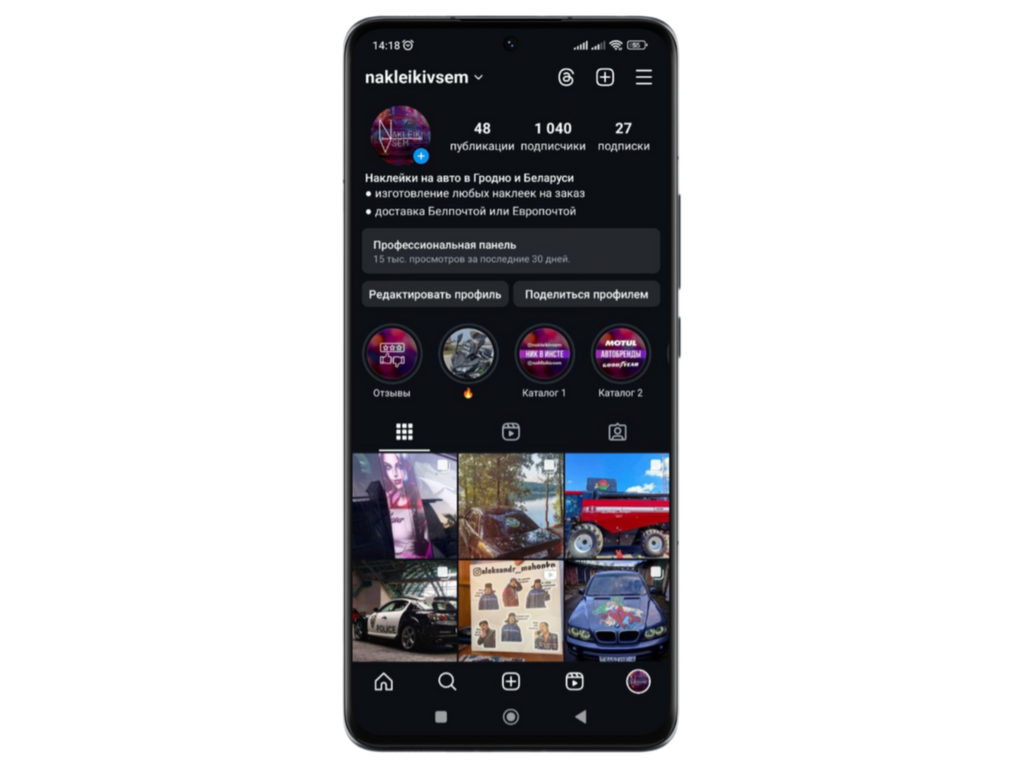The image size is (1024, 766).
Task: Switch to the Reels tab on the profile
Action: point(511,432)
